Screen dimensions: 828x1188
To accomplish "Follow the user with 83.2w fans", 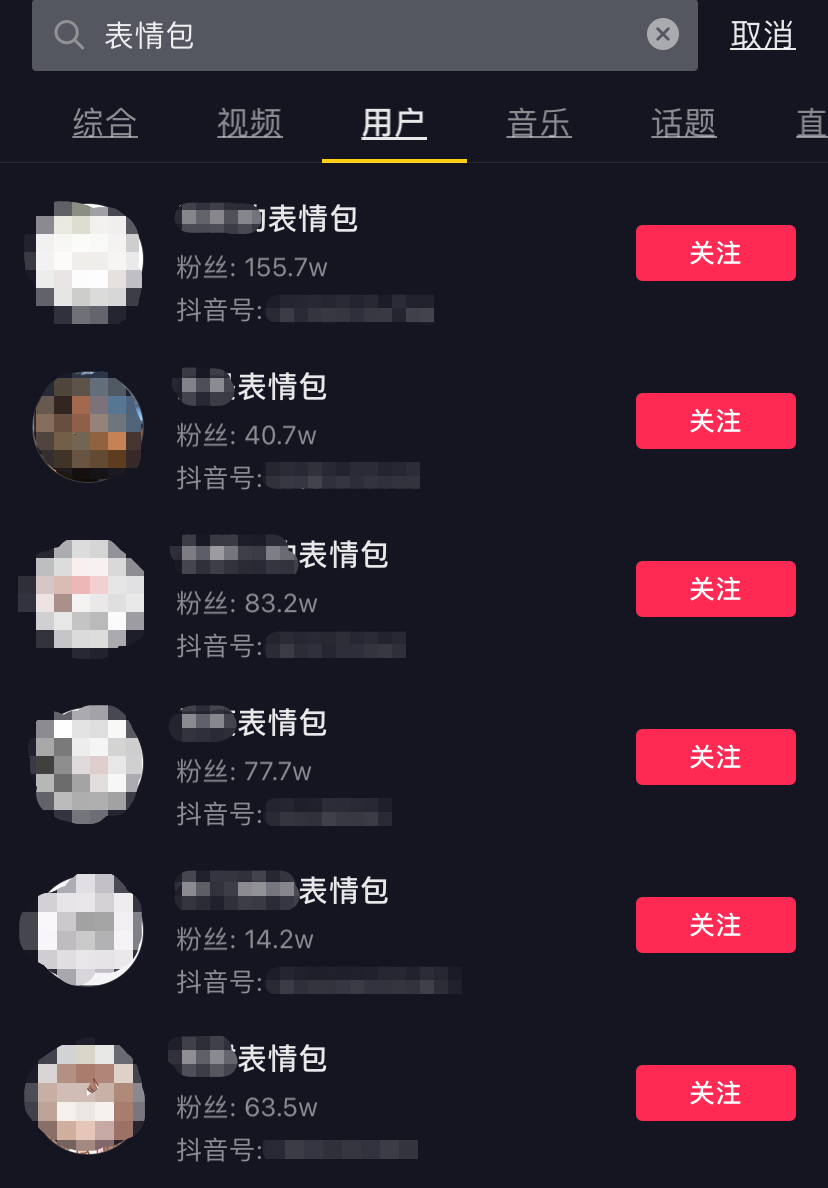I will point(715,589).
